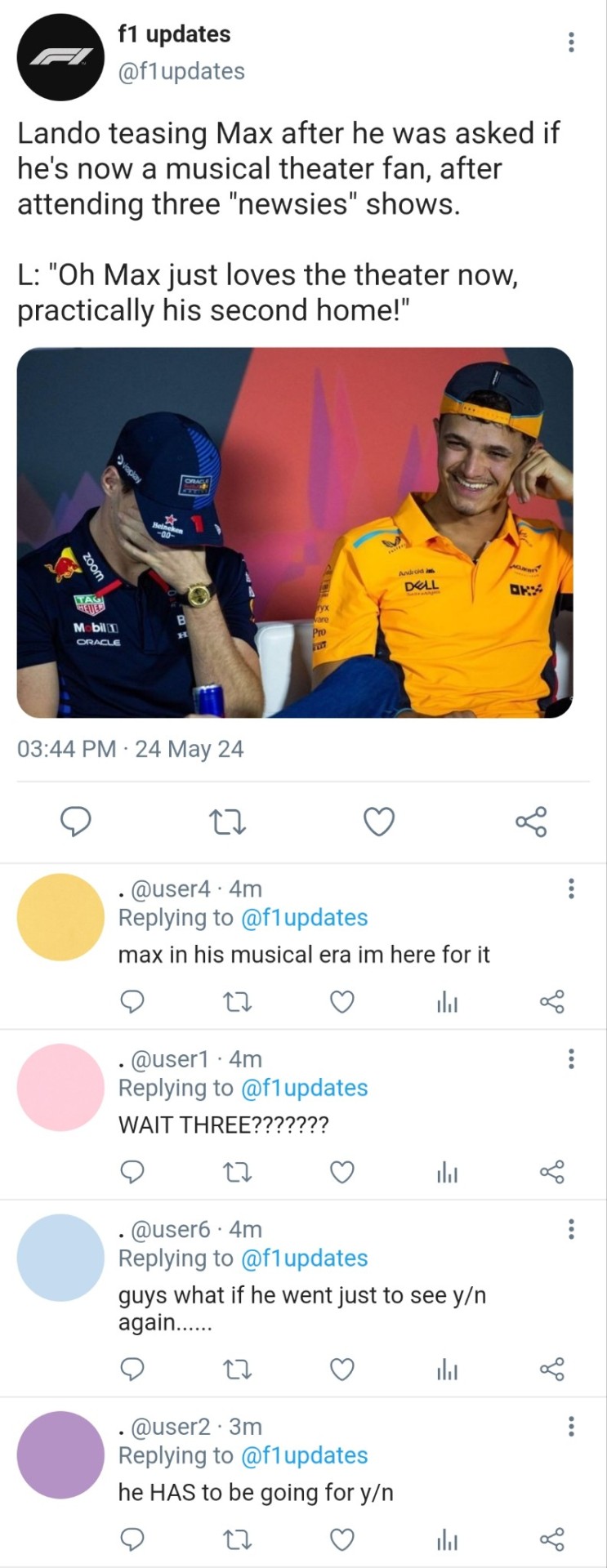Open the overflow menu on f1 updates' post
The image size is (607, 1568).
pyautogui.click(x=571, y=42)
